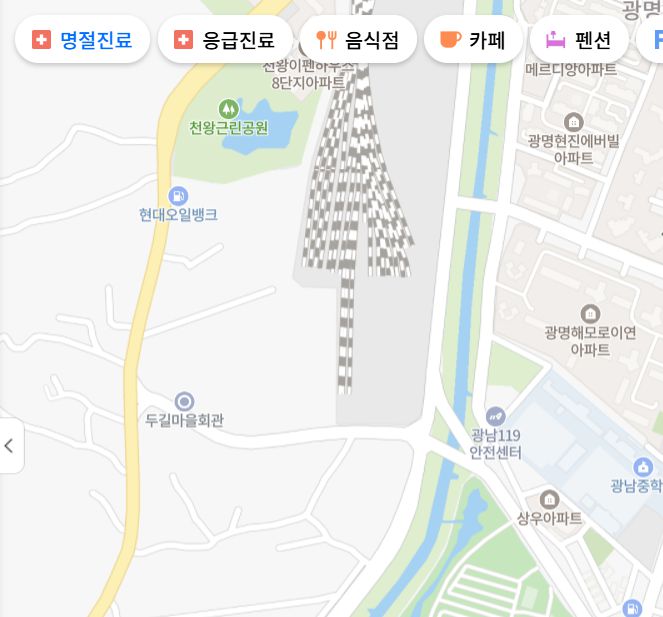Open the 천왕근린공원 place marker

tap(229, 108)
